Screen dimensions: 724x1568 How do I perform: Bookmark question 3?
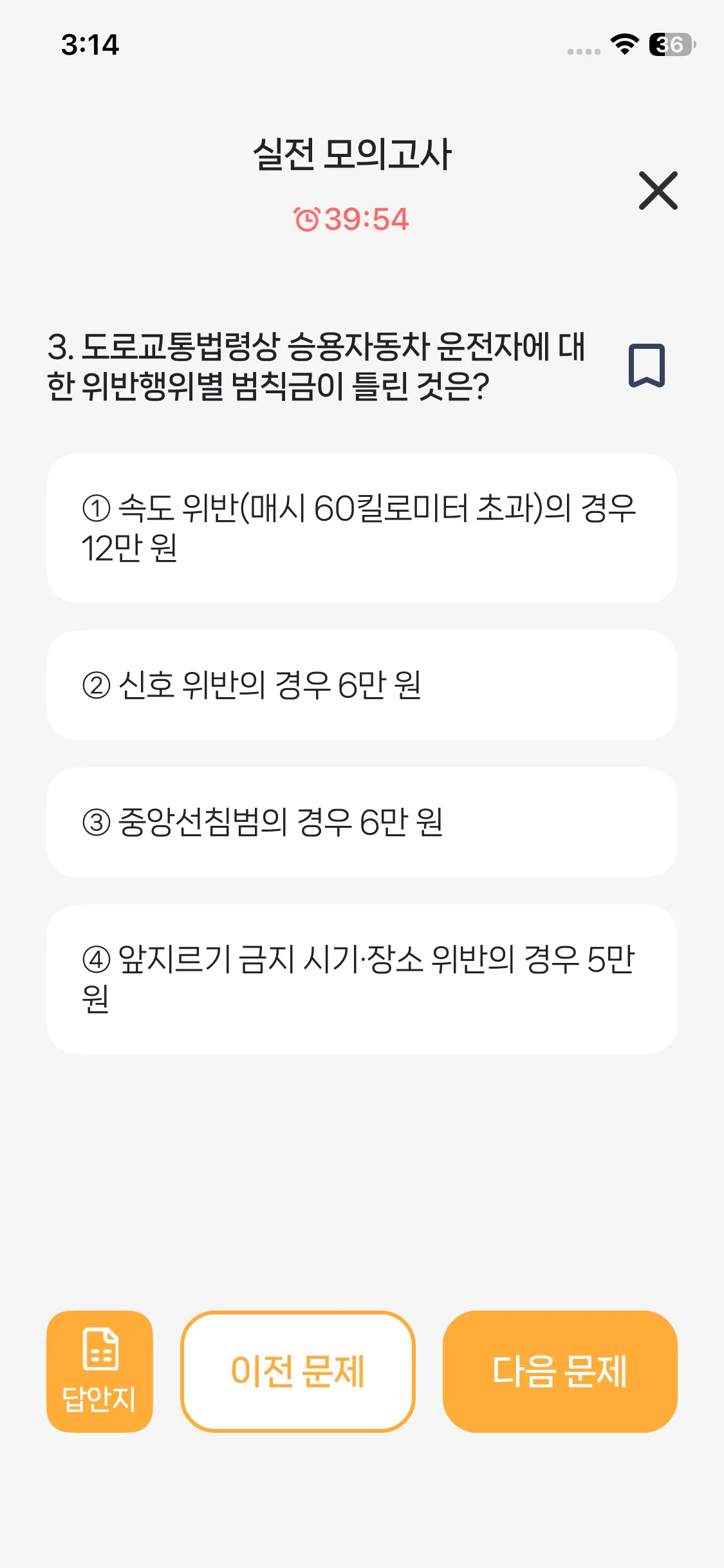coord(646,366)
